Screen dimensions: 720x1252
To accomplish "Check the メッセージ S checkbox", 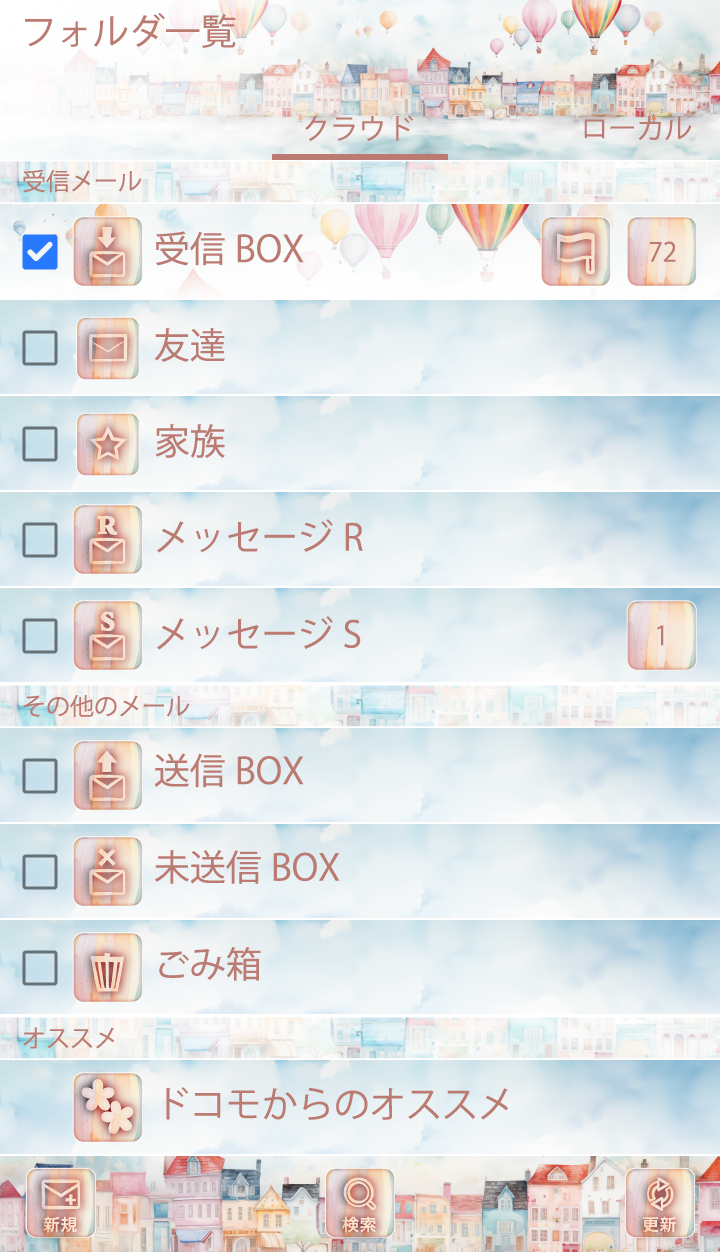I will tap(40, 635).
